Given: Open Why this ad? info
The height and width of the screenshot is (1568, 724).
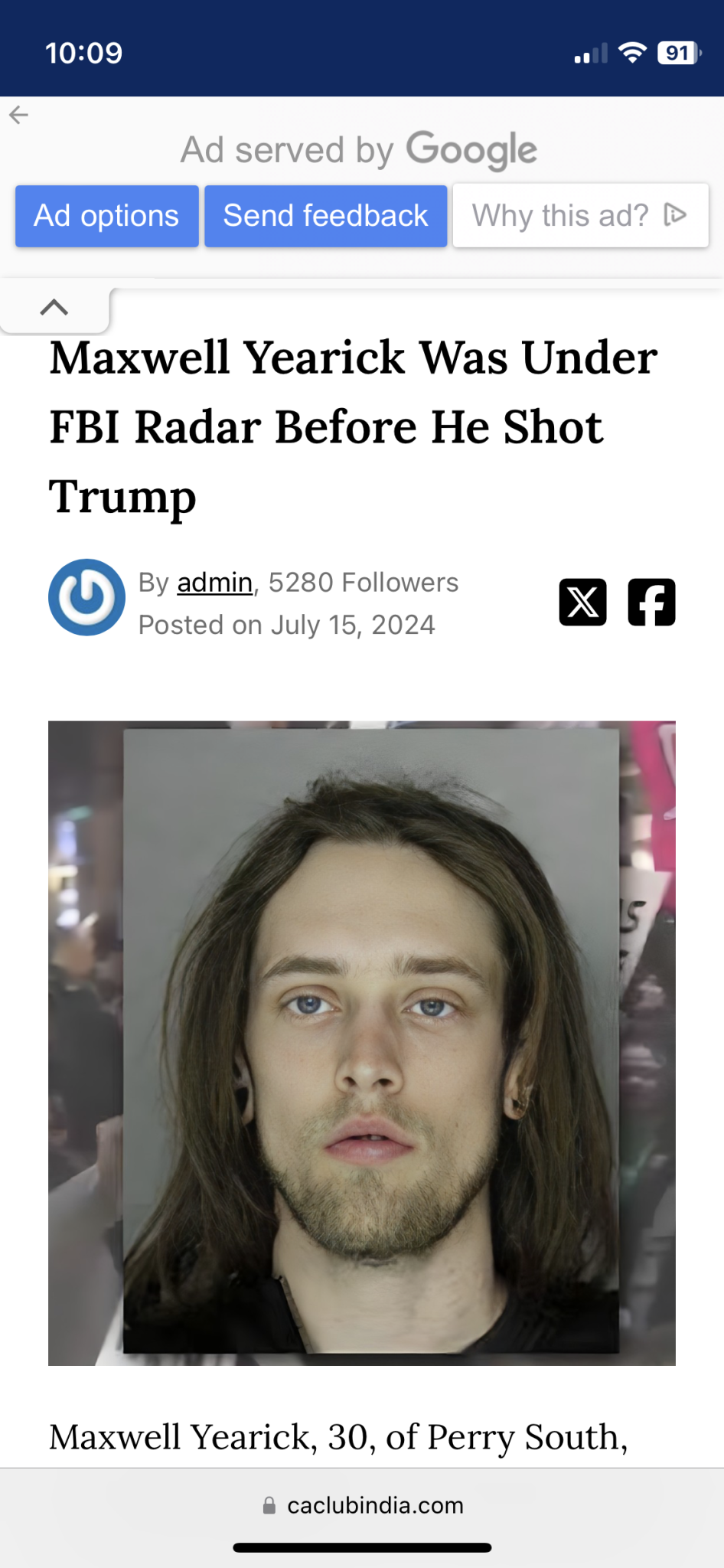Looking at the screenshot, I should (x=579, y=216).
